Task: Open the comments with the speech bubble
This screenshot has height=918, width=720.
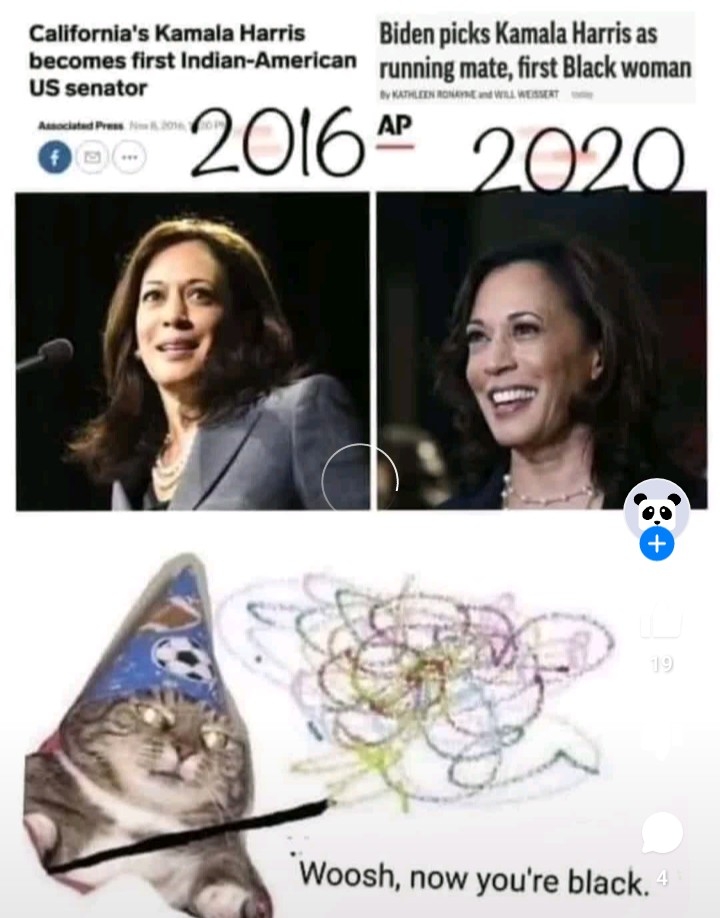Action: coord(661,834)
